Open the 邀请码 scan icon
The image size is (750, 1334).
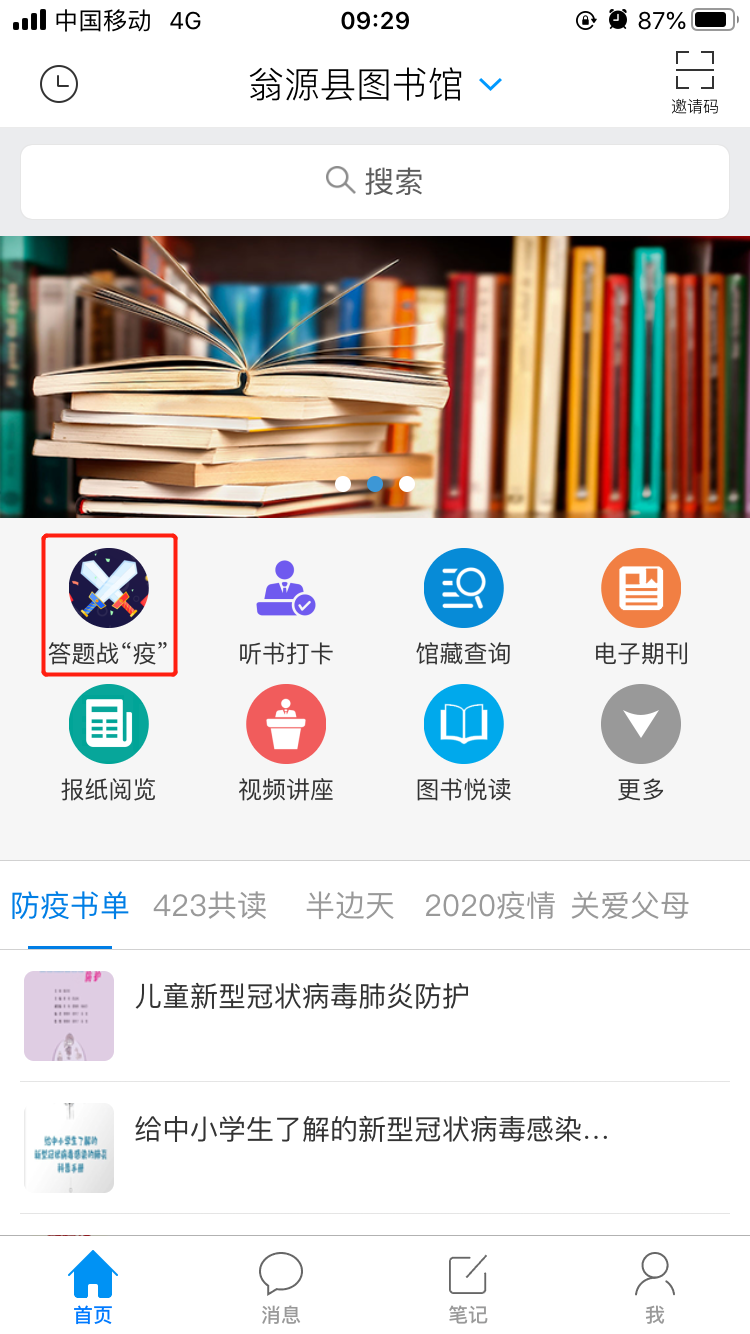(x=694, y=82)
